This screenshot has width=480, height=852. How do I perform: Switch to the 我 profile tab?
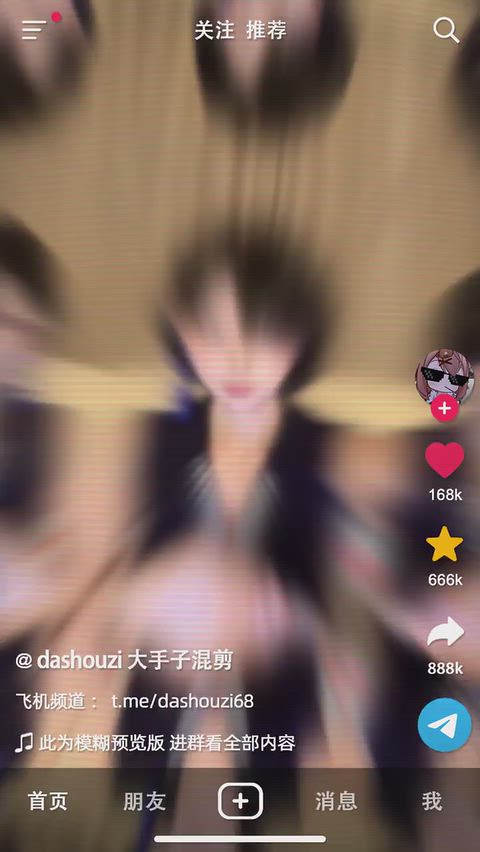[432, 801]
